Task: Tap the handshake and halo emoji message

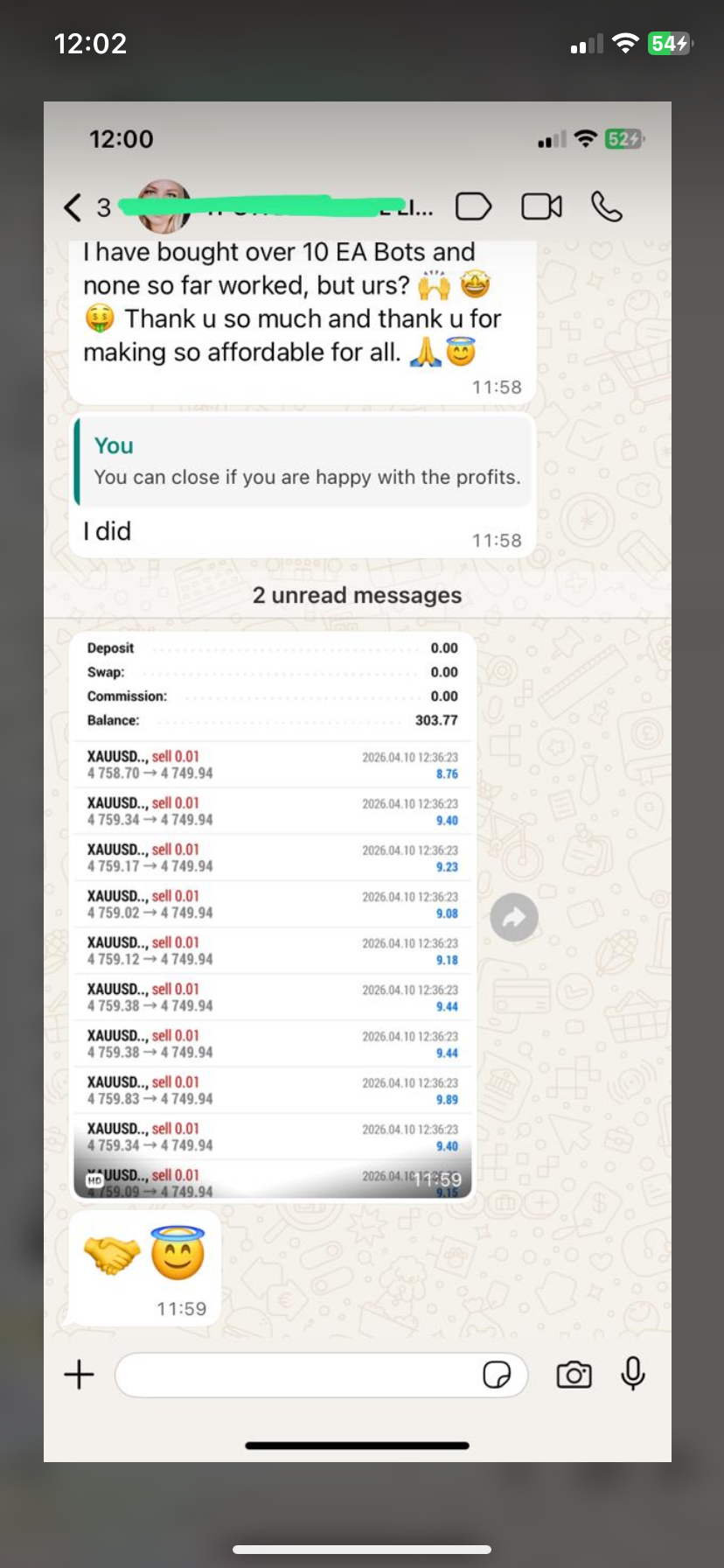Action: tap(144, 1254)
